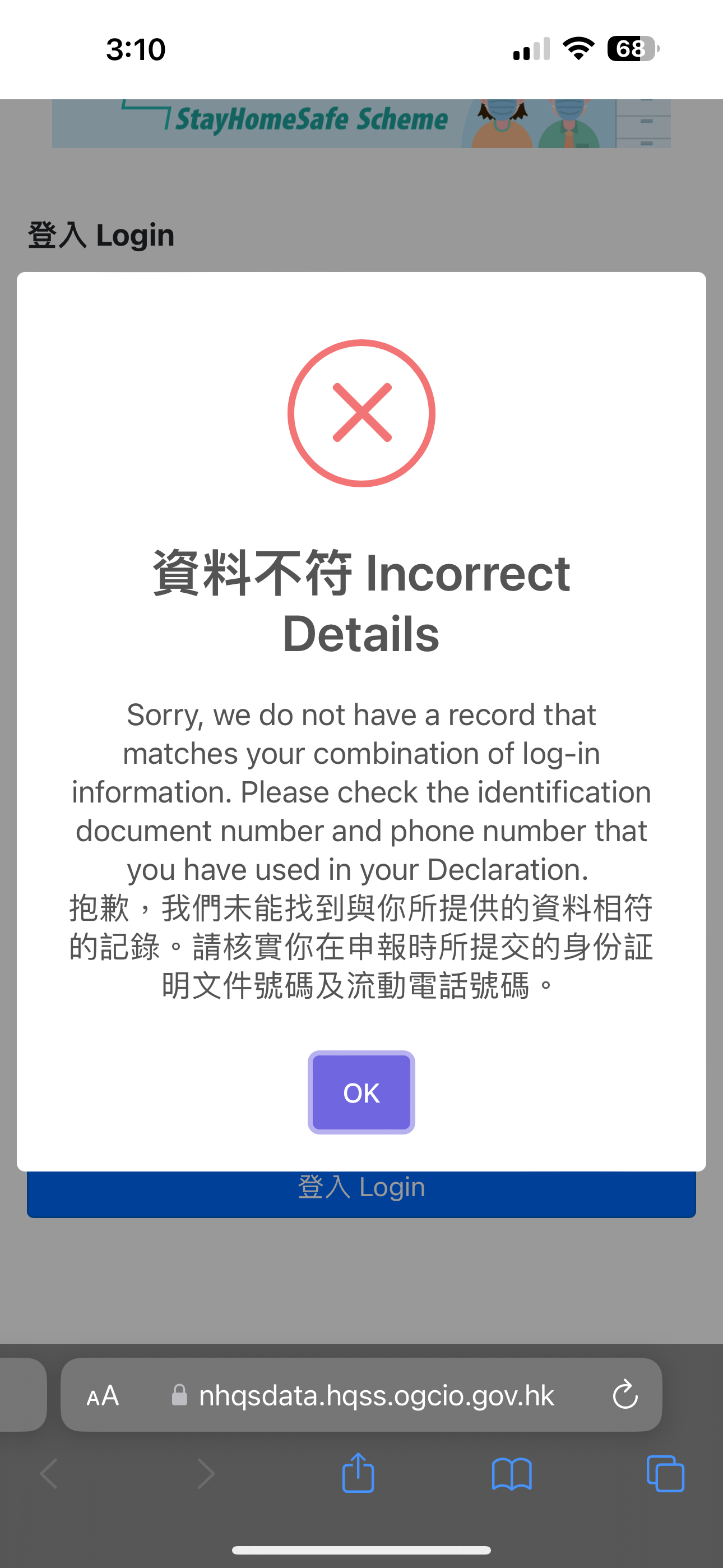
Task: Tap the 登入 Login page heading
Action: coord(101,234)
